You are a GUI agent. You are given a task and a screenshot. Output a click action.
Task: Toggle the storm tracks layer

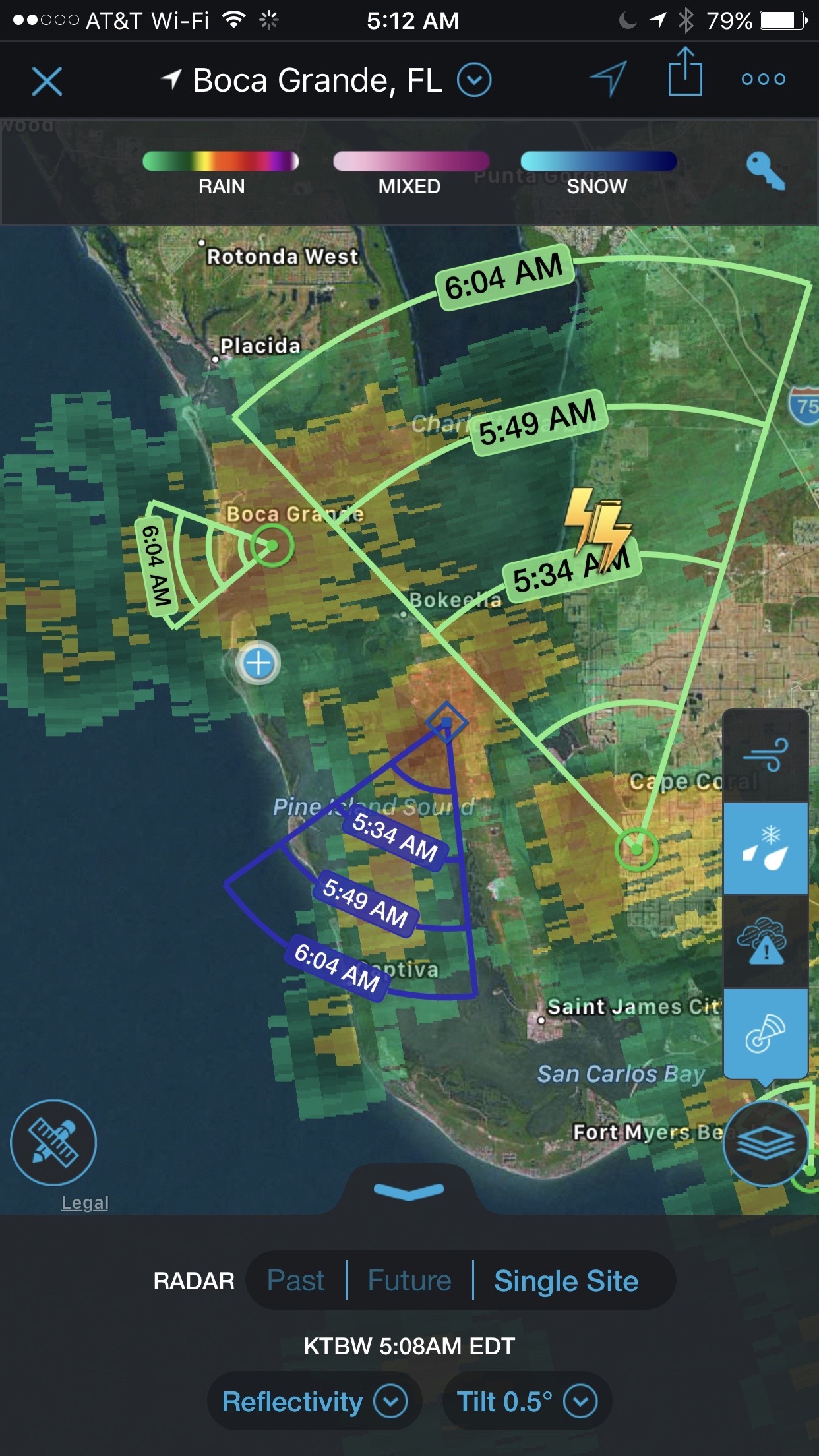pyautogui.click(x=766, y=1033)
